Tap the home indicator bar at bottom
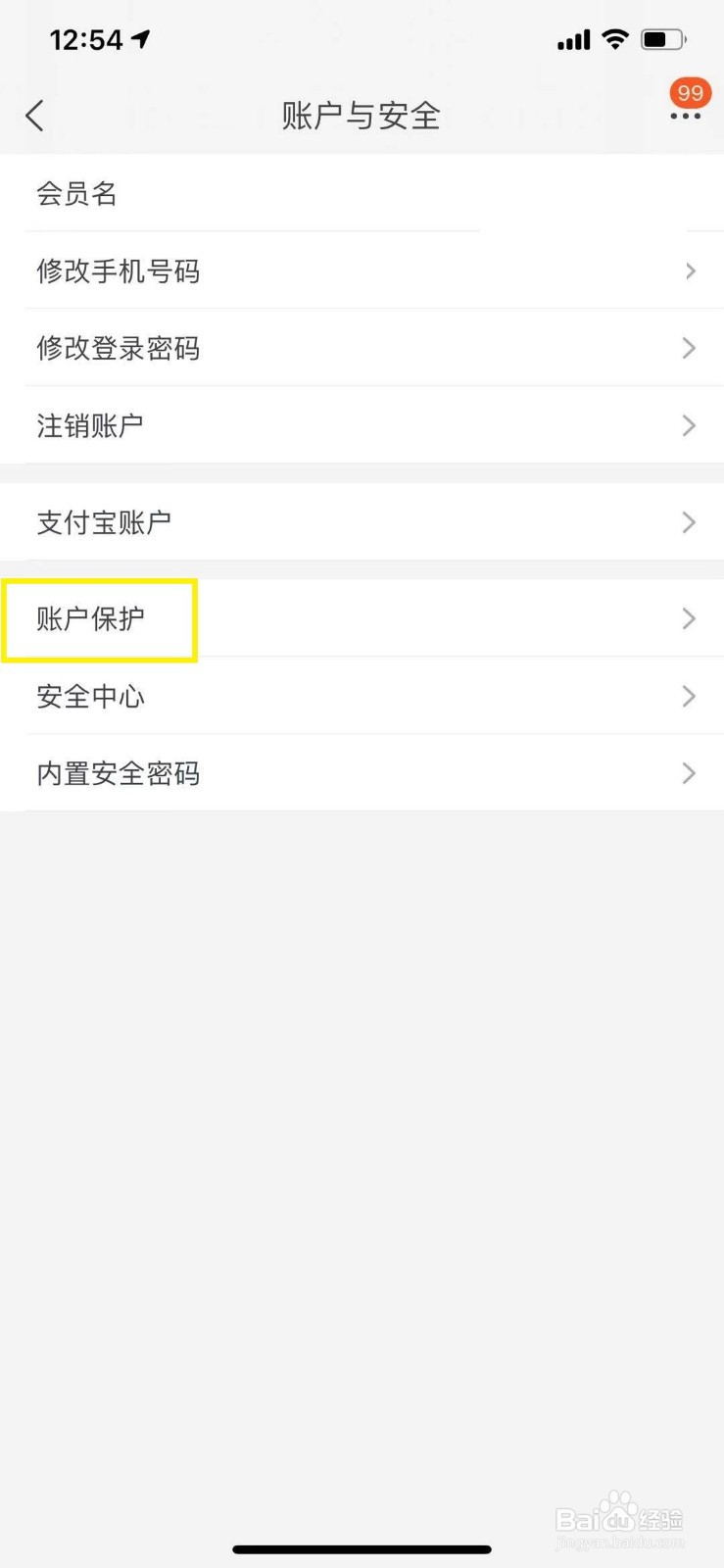 362,1548
